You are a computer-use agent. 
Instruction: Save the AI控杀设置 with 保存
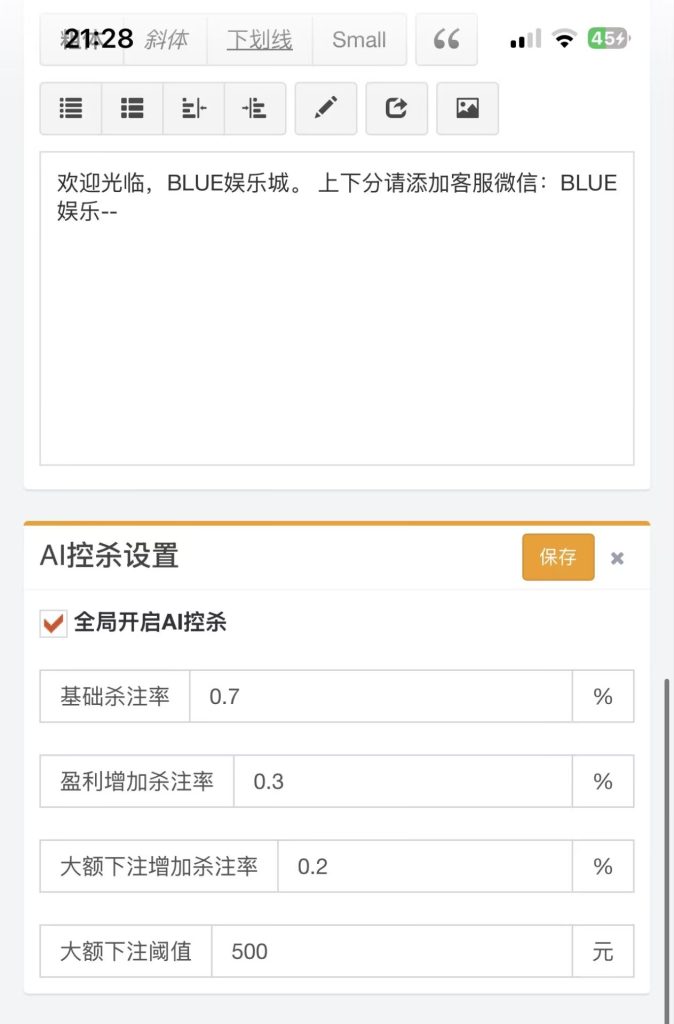coord(558,557)
